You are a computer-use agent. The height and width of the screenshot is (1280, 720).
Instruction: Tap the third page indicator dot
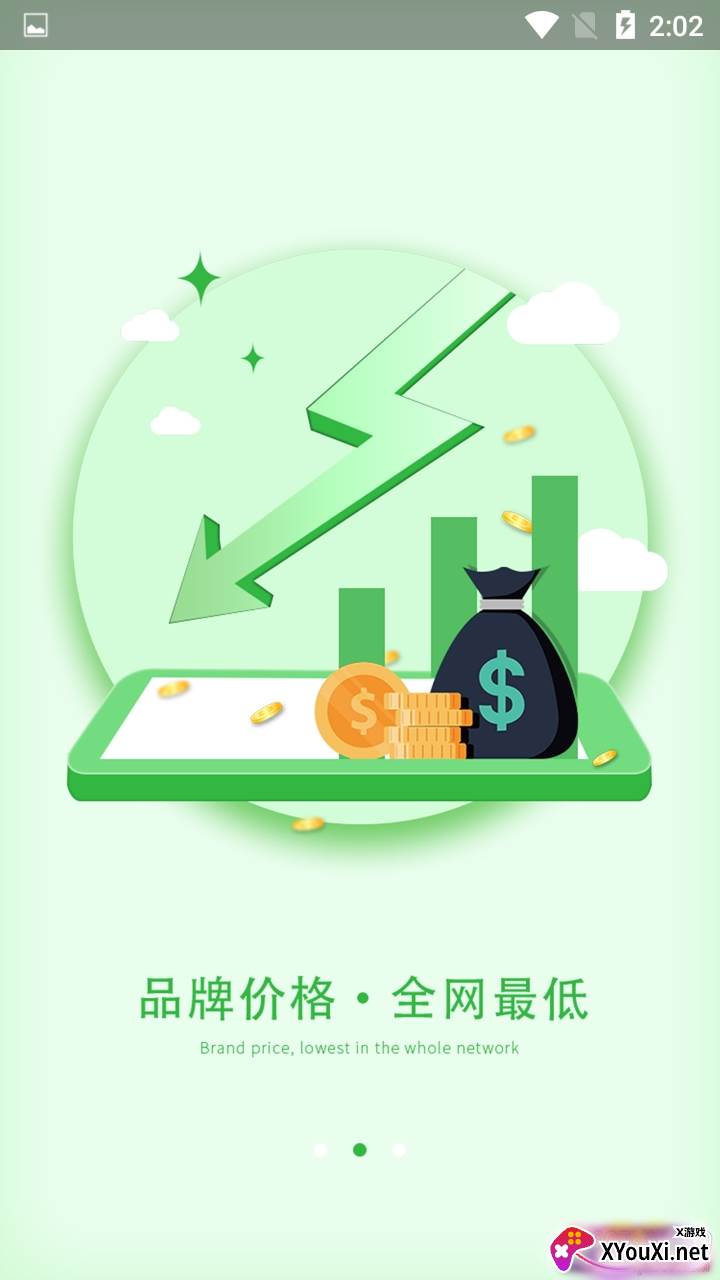click(x=399, y=1150)
